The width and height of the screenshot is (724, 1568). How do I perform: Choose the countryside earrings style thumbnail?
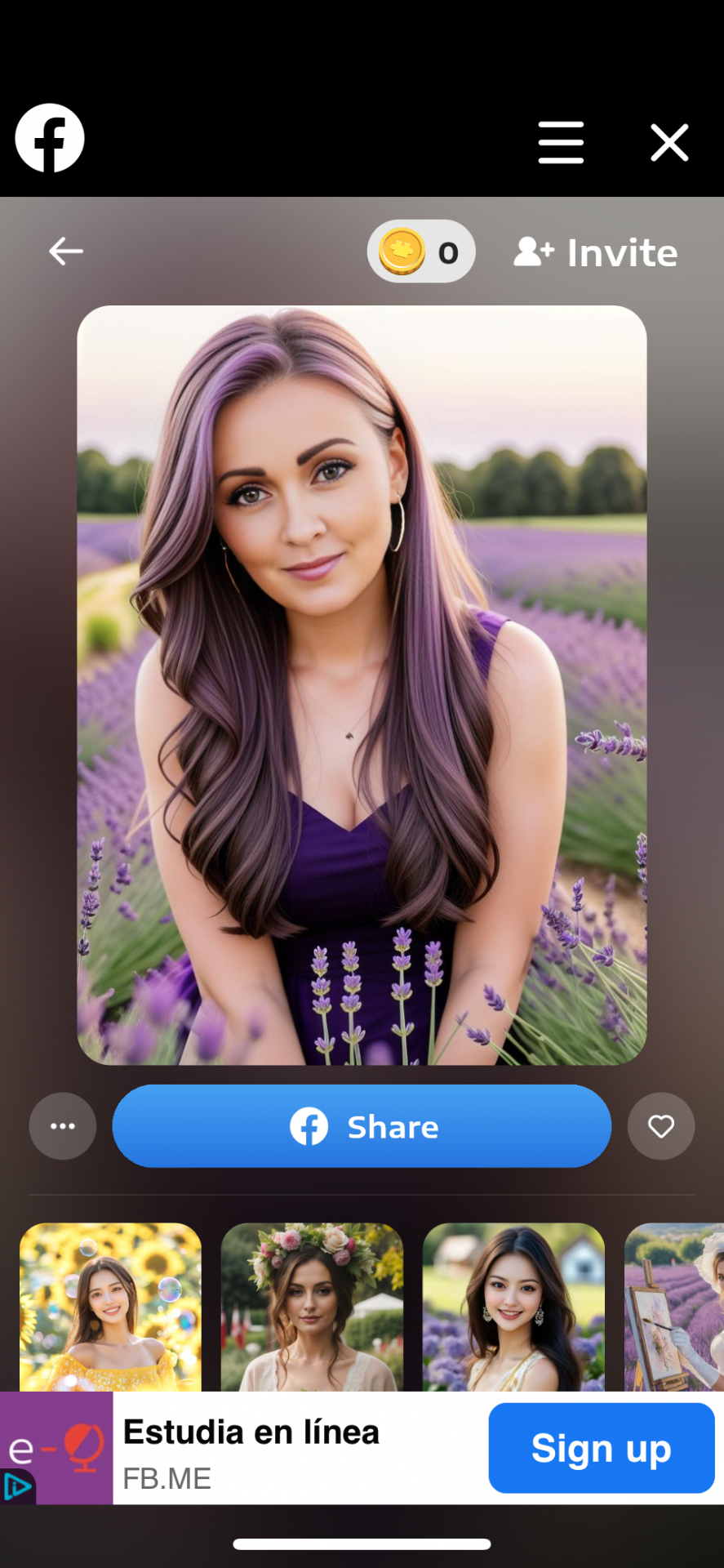tap(513, 1306)
